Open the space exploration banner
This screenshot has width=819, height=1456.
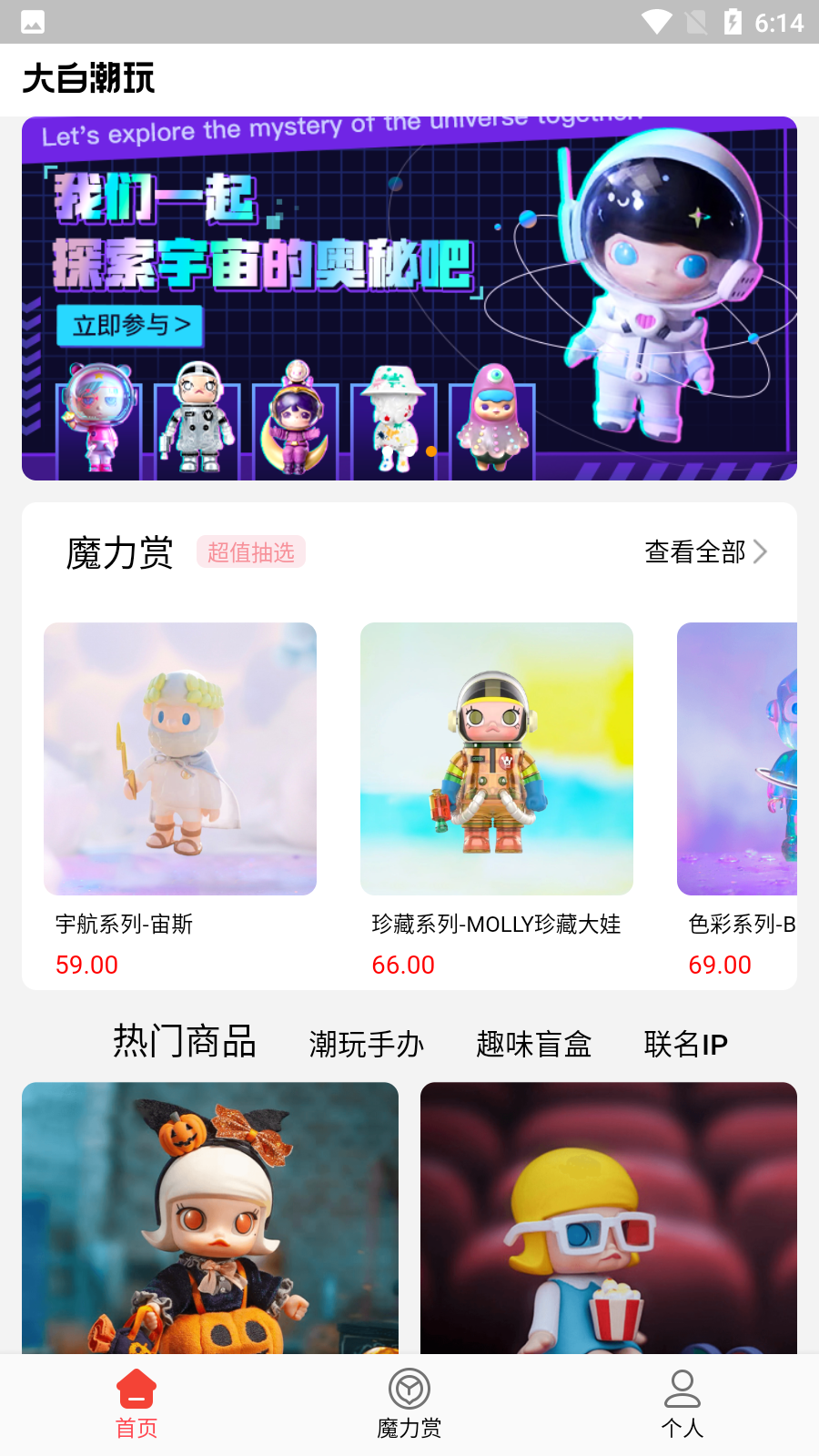[x=409, y=298]
